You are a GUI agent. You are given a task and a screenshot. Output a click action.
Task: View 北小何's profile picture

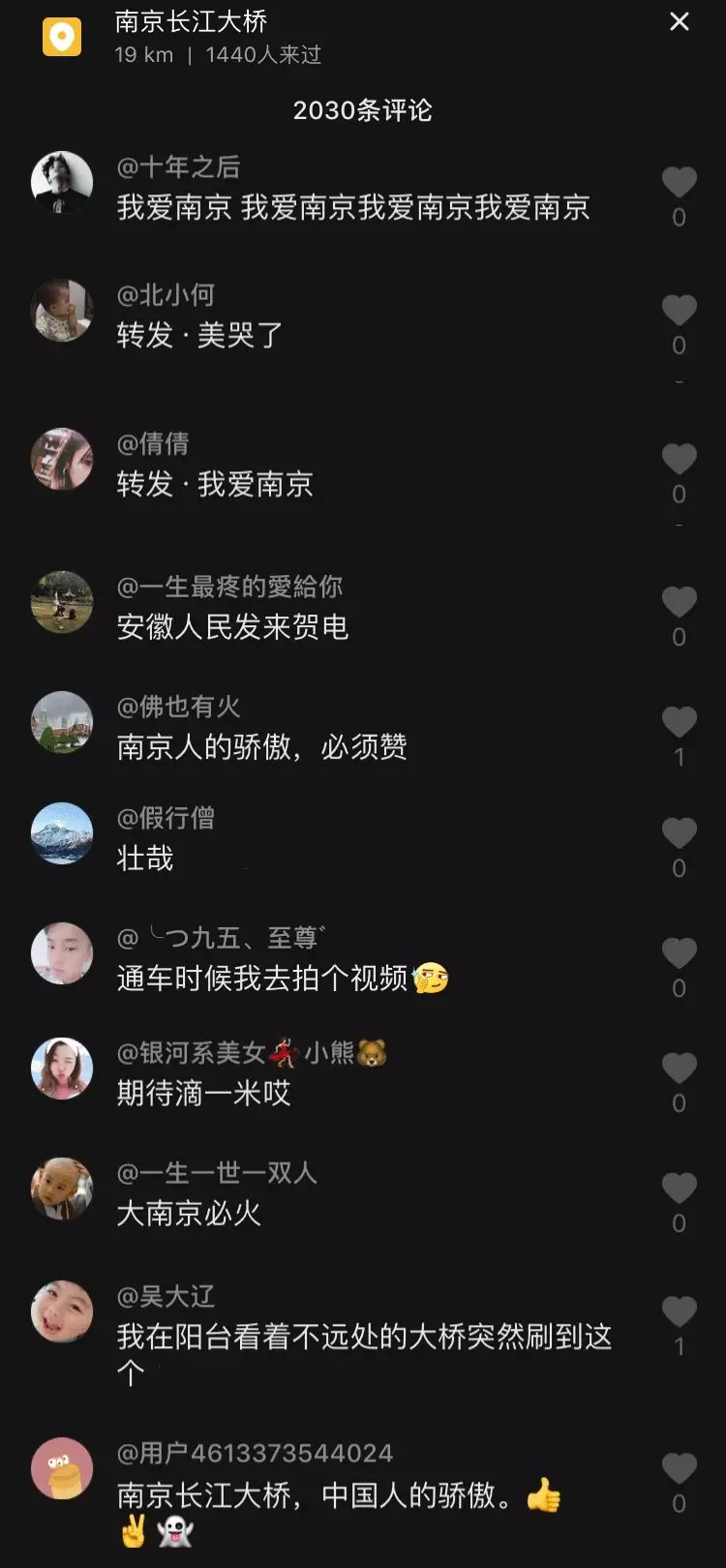(62, 310)
